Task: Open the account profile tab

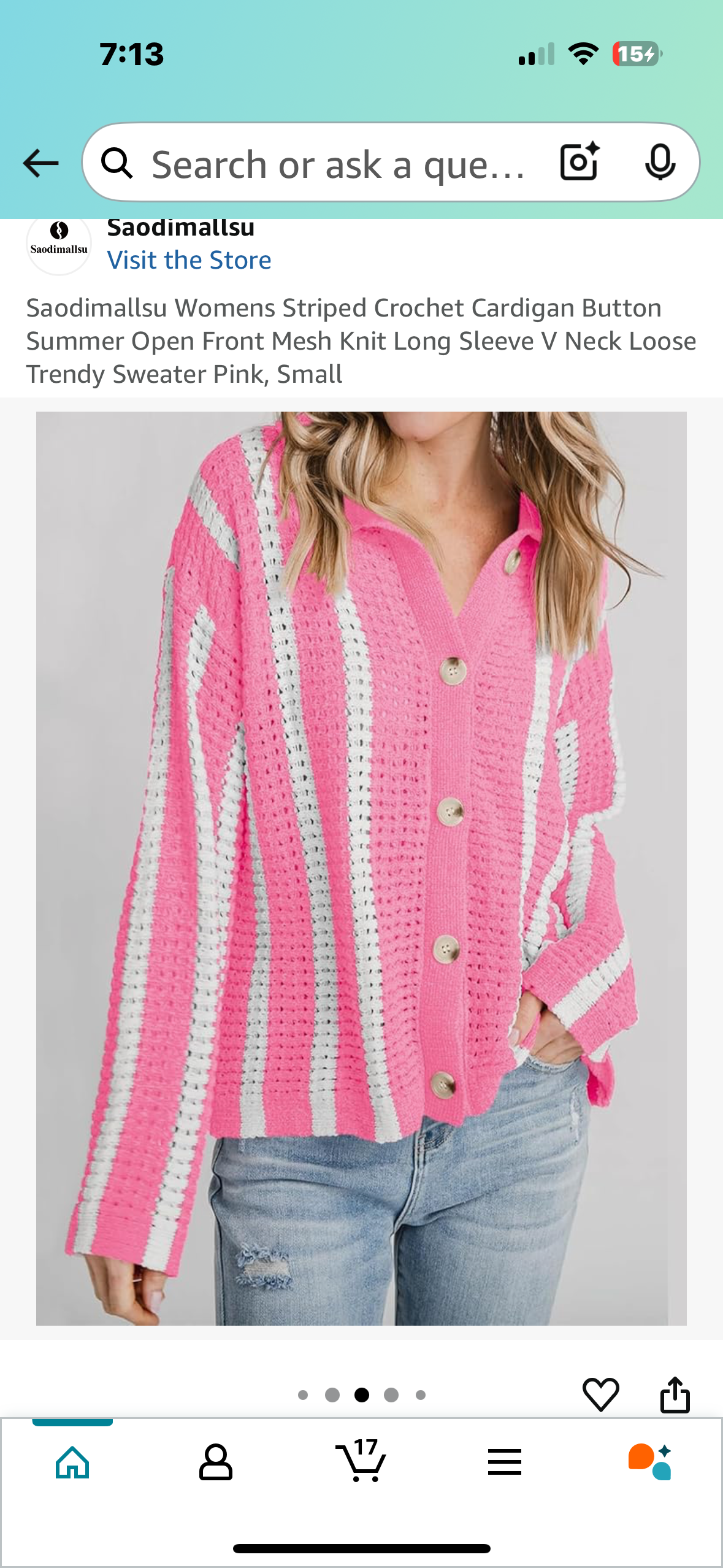Action: 216,1462
